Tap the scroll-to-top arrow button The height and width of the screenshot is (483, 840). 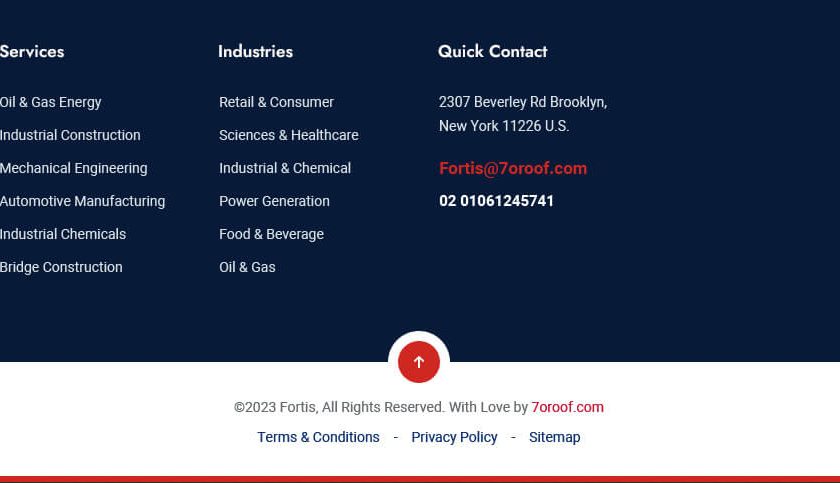click(419, 362)
